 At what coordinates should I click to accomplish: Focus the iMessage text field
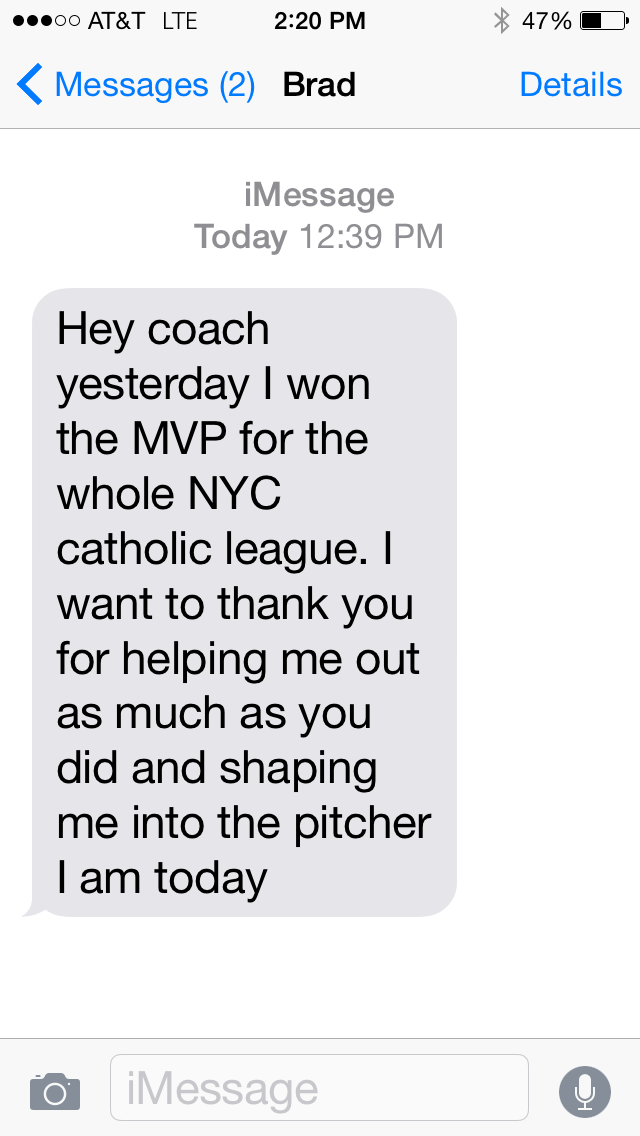[320, 1088]
